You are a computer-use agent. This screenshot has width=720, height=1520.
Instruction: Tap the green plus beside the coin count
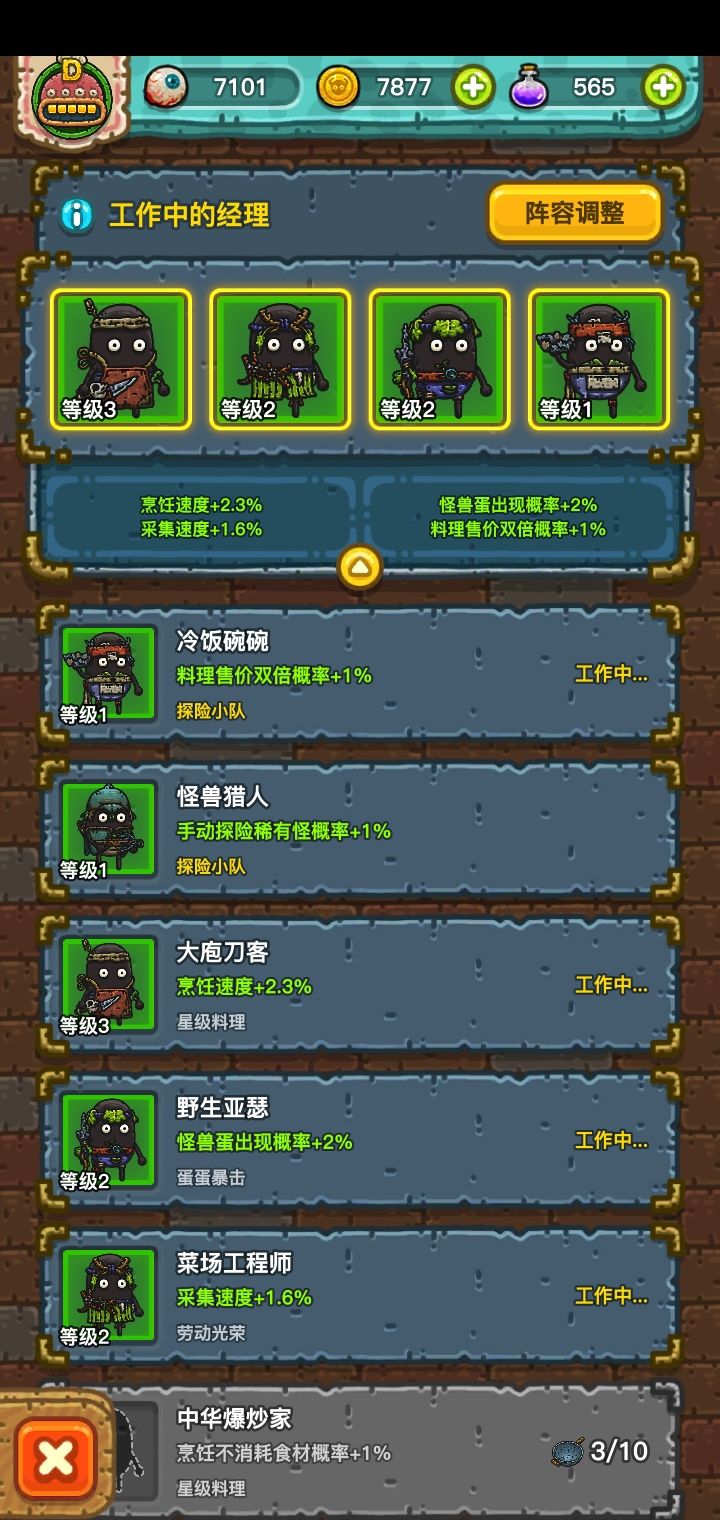473,88
